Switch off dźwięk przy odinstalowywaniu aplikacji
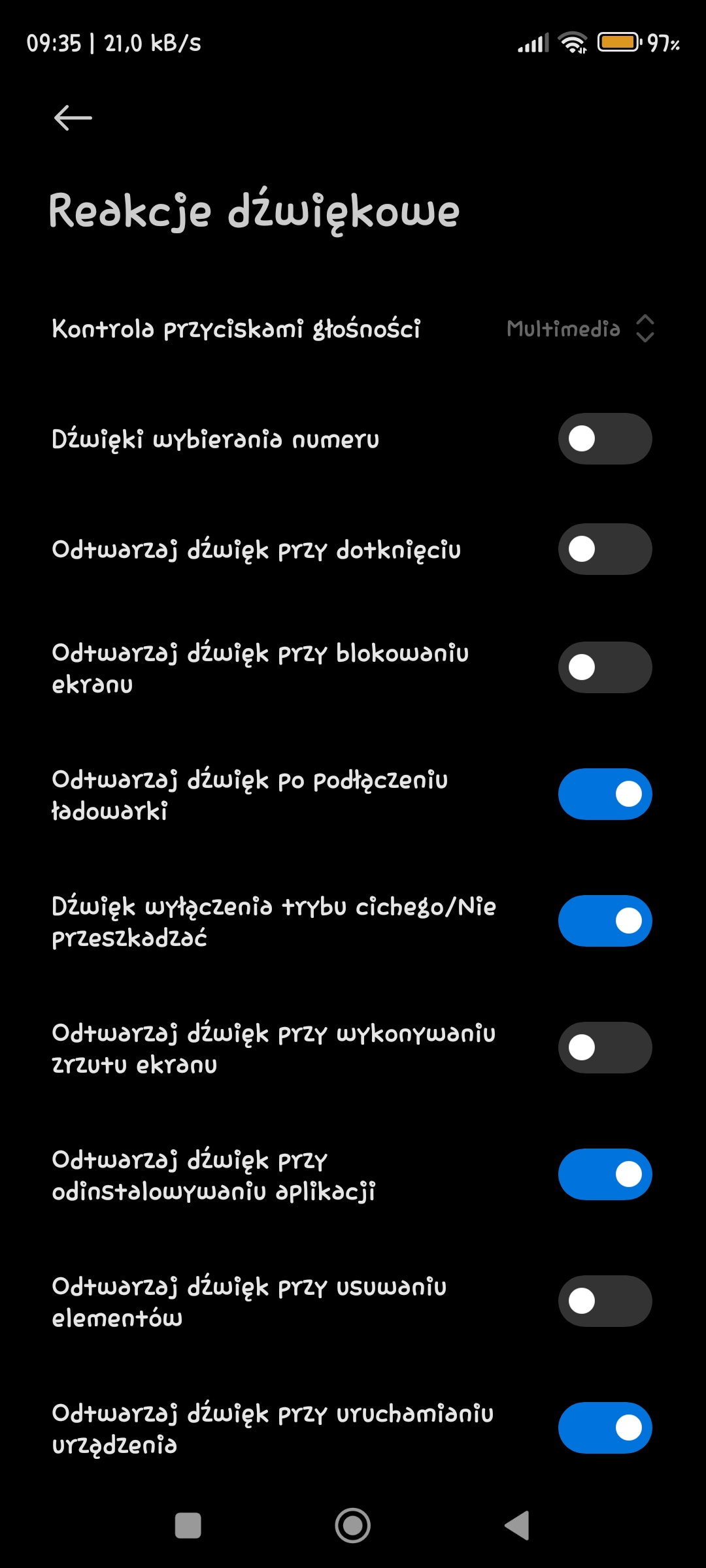 (x=605, y=1174)
